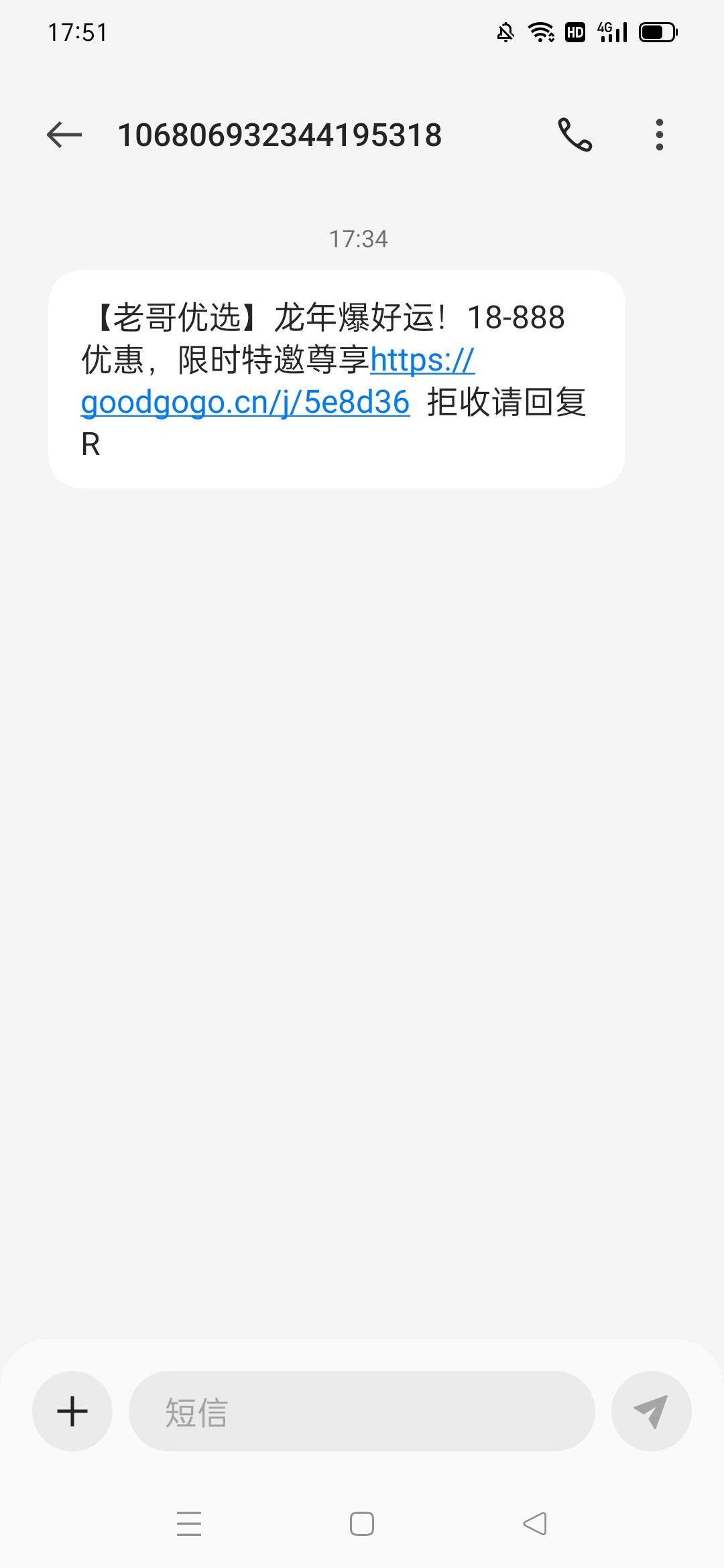The image size is (724, 1568).
Task: Open recent apps from the navigation bar
Action: [x=189, y=1524]
